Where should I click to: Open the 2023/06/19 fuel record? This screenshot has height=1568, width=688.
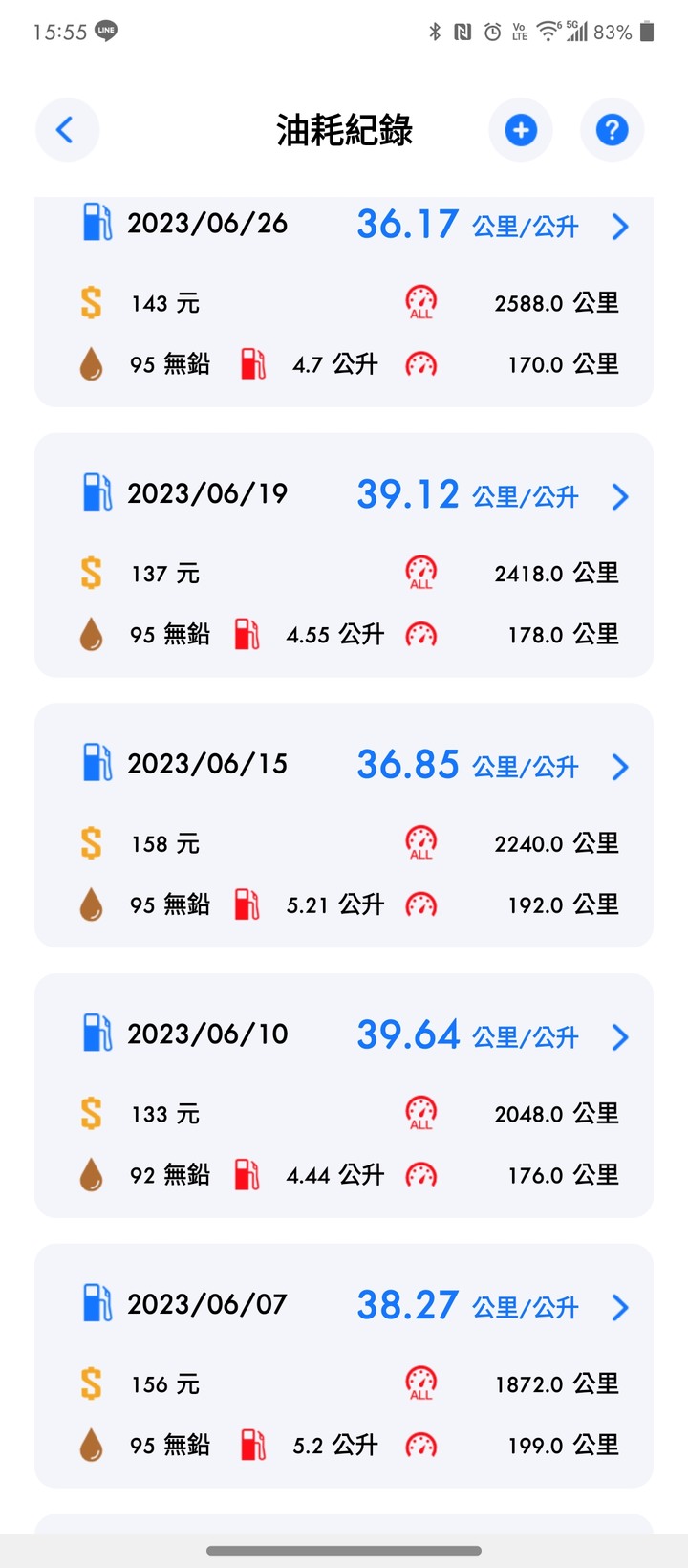(344, 555)
